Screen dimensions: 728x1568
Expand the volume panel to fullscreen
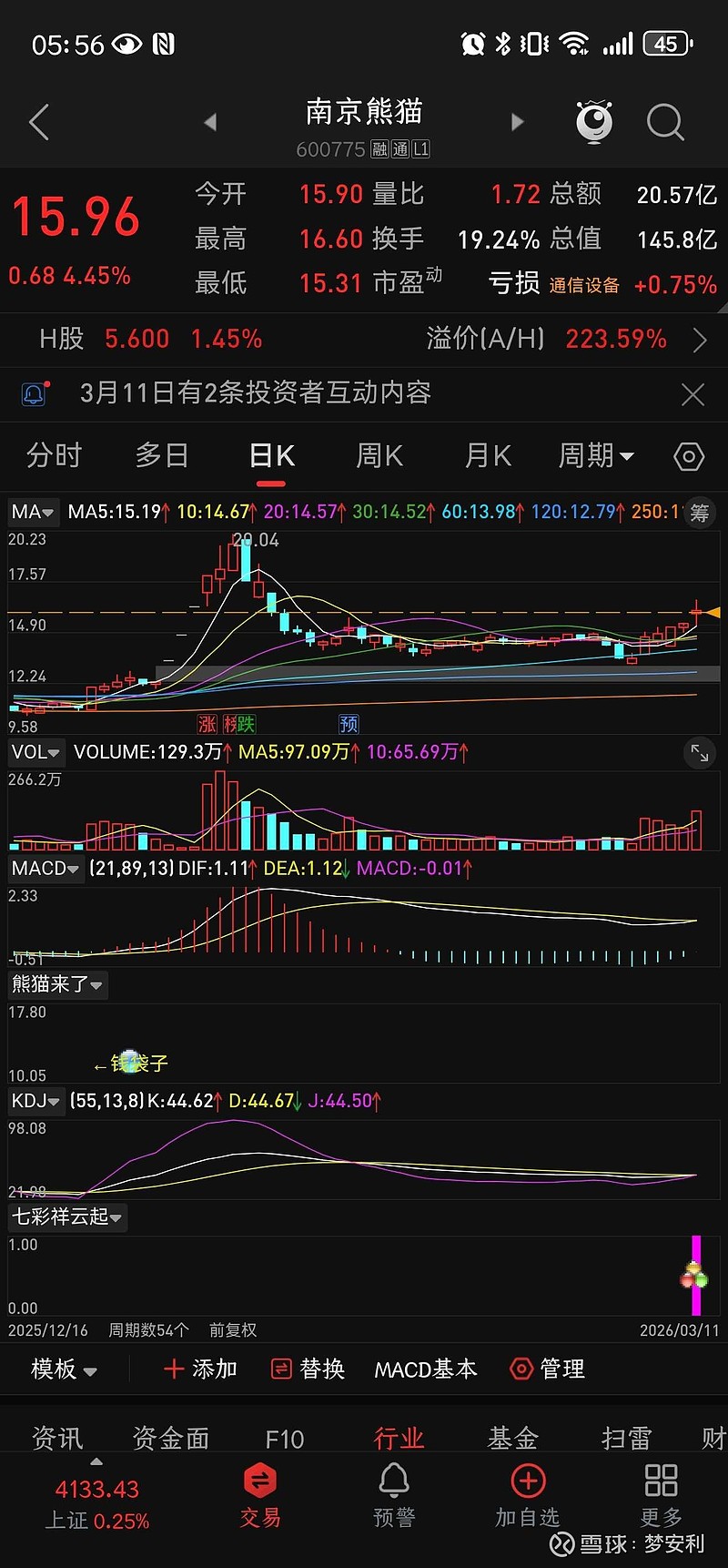click(x=699, y=753)
